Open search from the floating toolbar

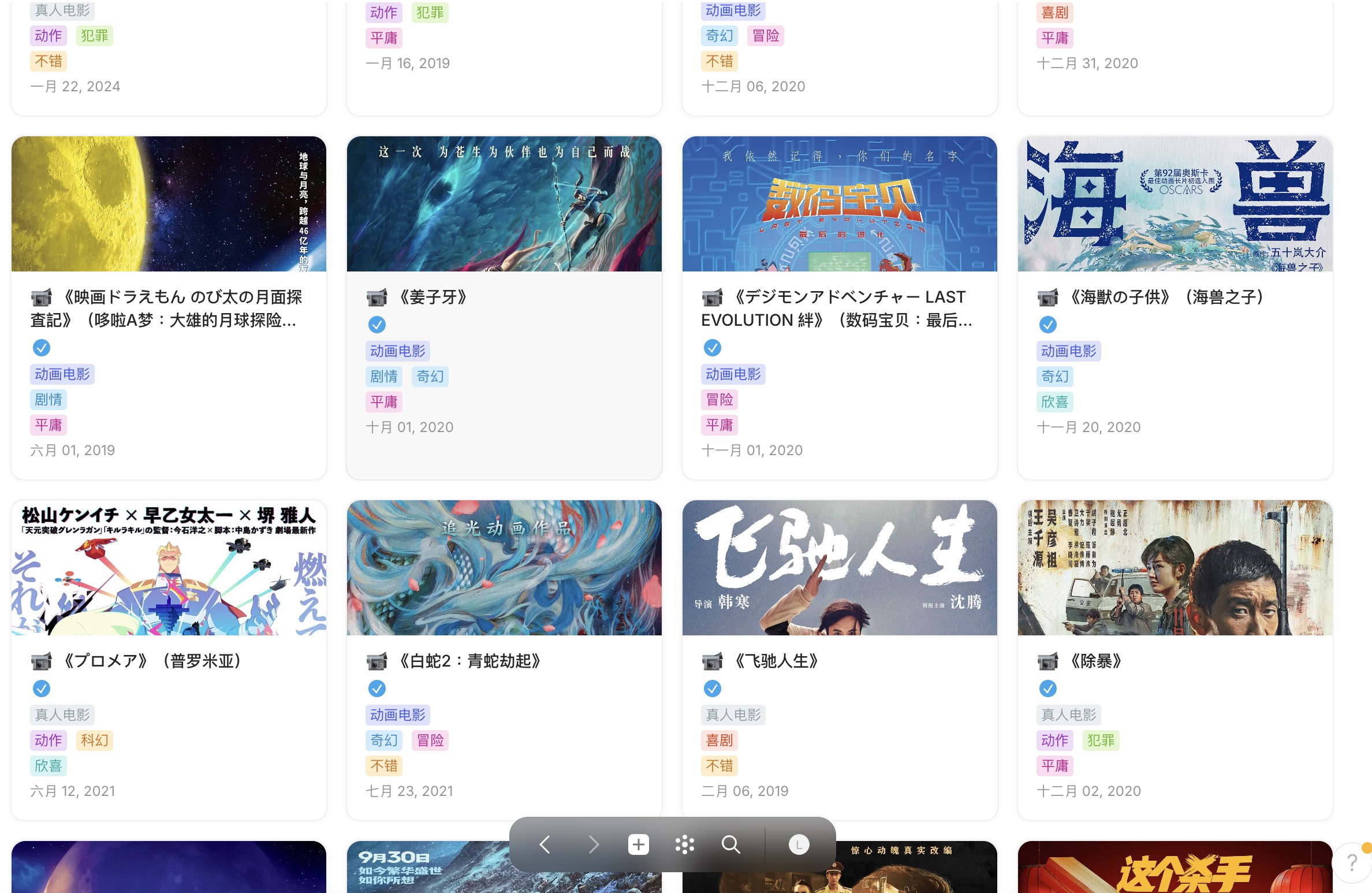tap(730, 845)
